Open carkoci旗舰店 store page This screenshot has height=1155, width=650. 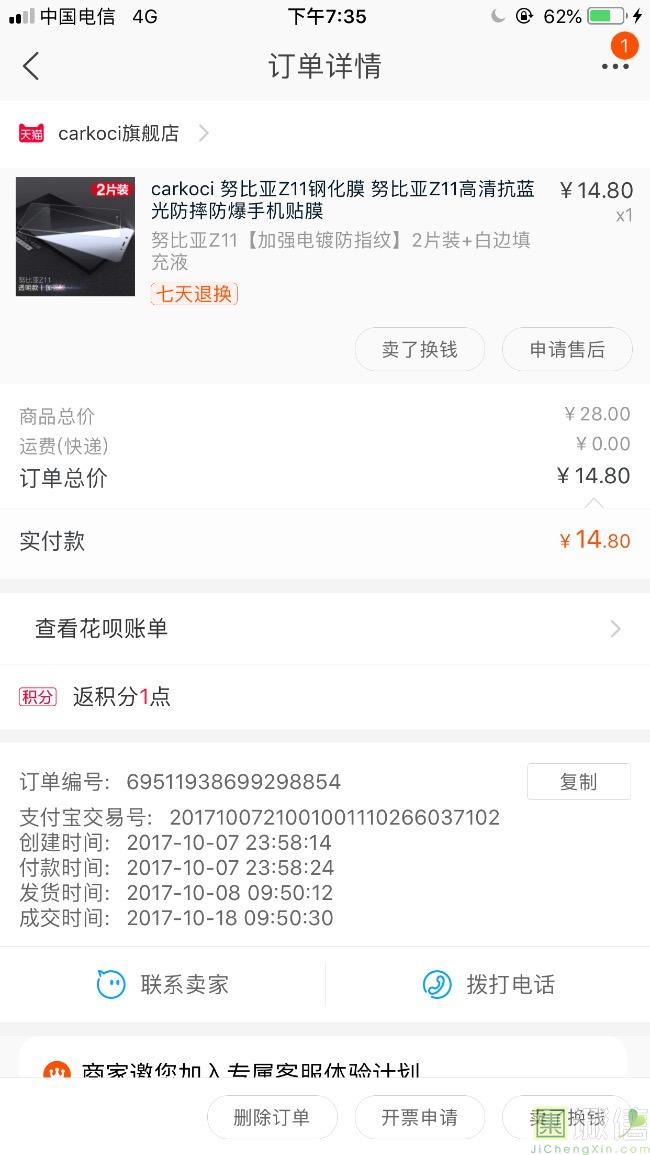pos(118,133)
